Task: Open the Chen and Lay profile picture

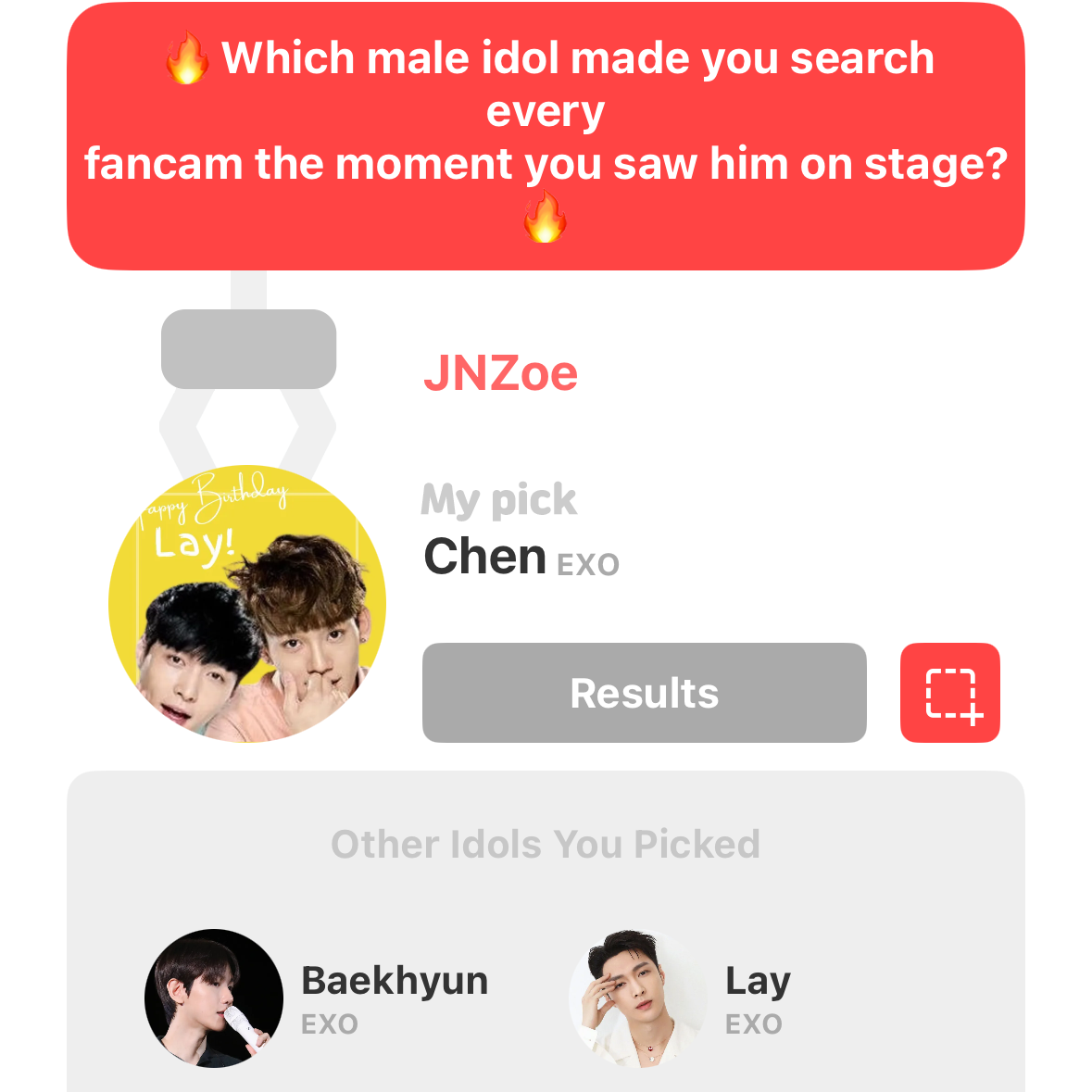Action: point(247,603)
